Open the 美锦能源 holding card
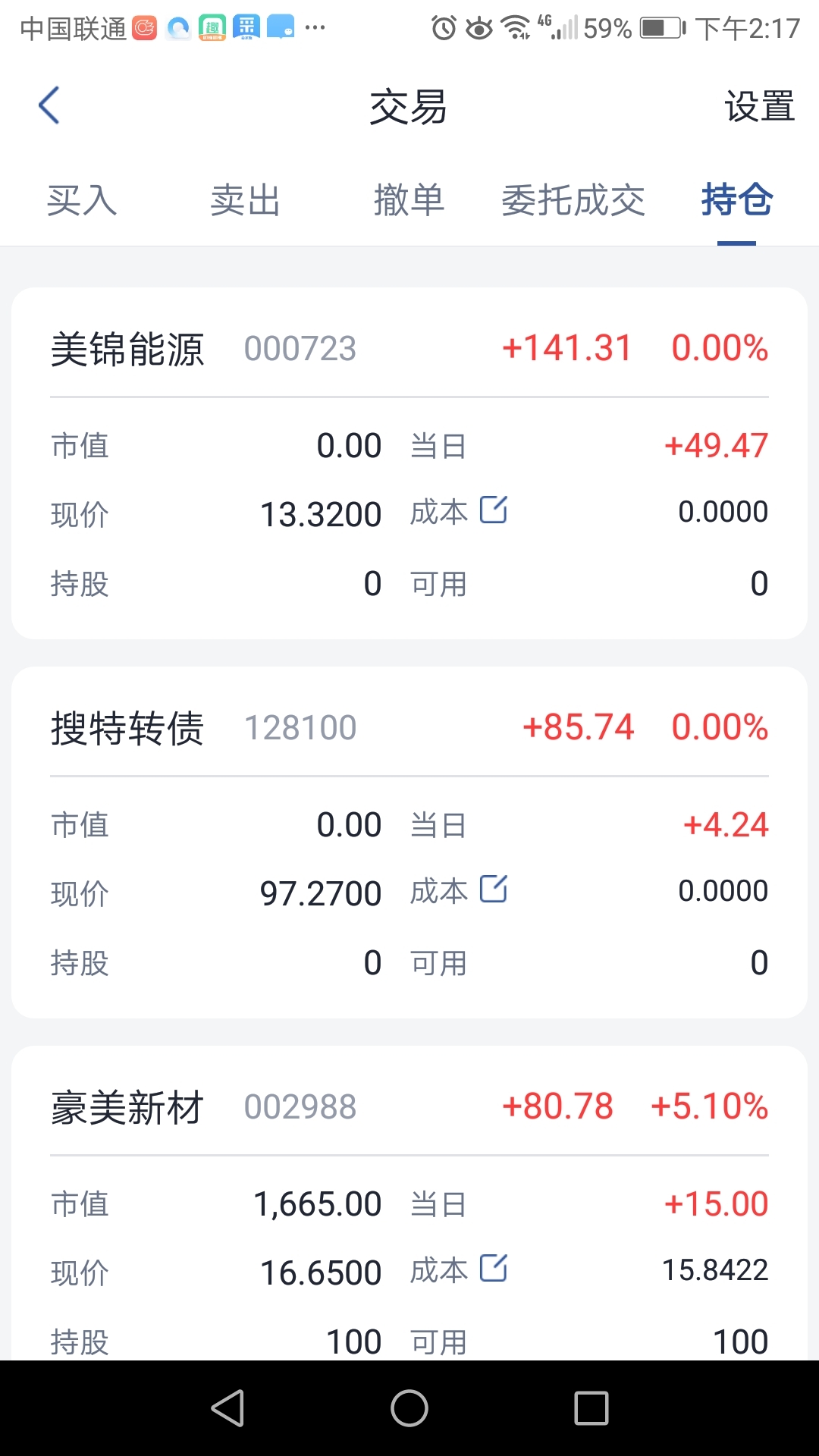 (409, 463)
